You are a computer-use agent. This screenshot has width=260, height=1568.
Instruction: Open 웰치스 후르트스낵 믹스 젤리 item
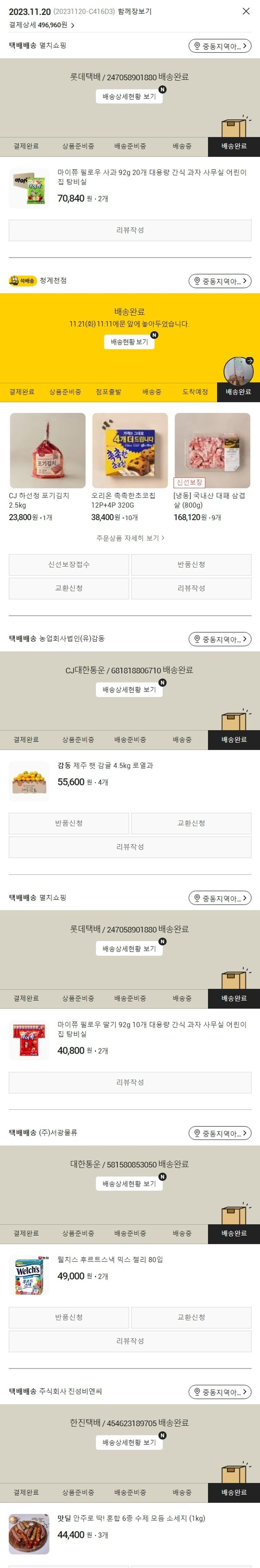point(110,1259)
